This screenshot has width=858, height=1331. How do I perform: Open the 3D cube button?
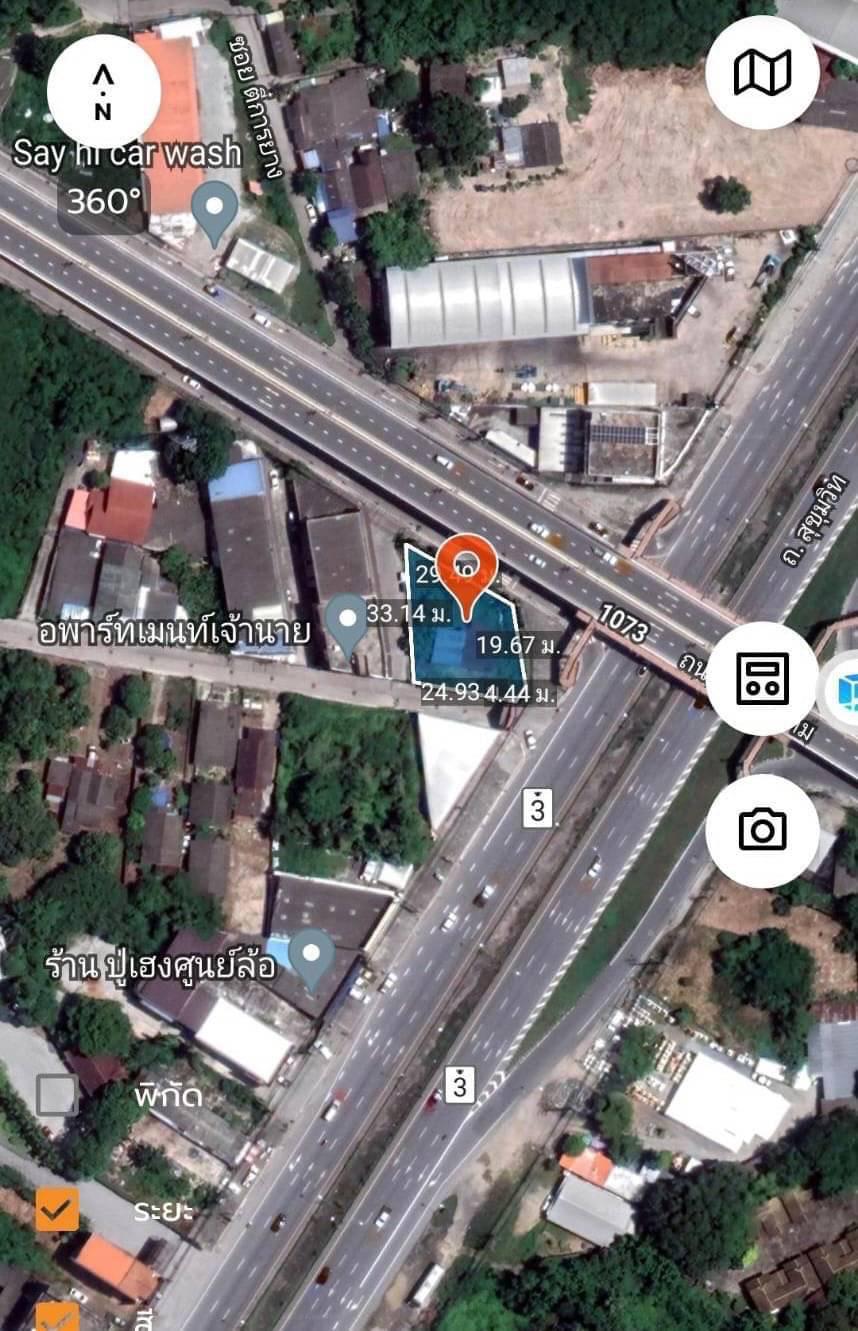pos(843,692)
